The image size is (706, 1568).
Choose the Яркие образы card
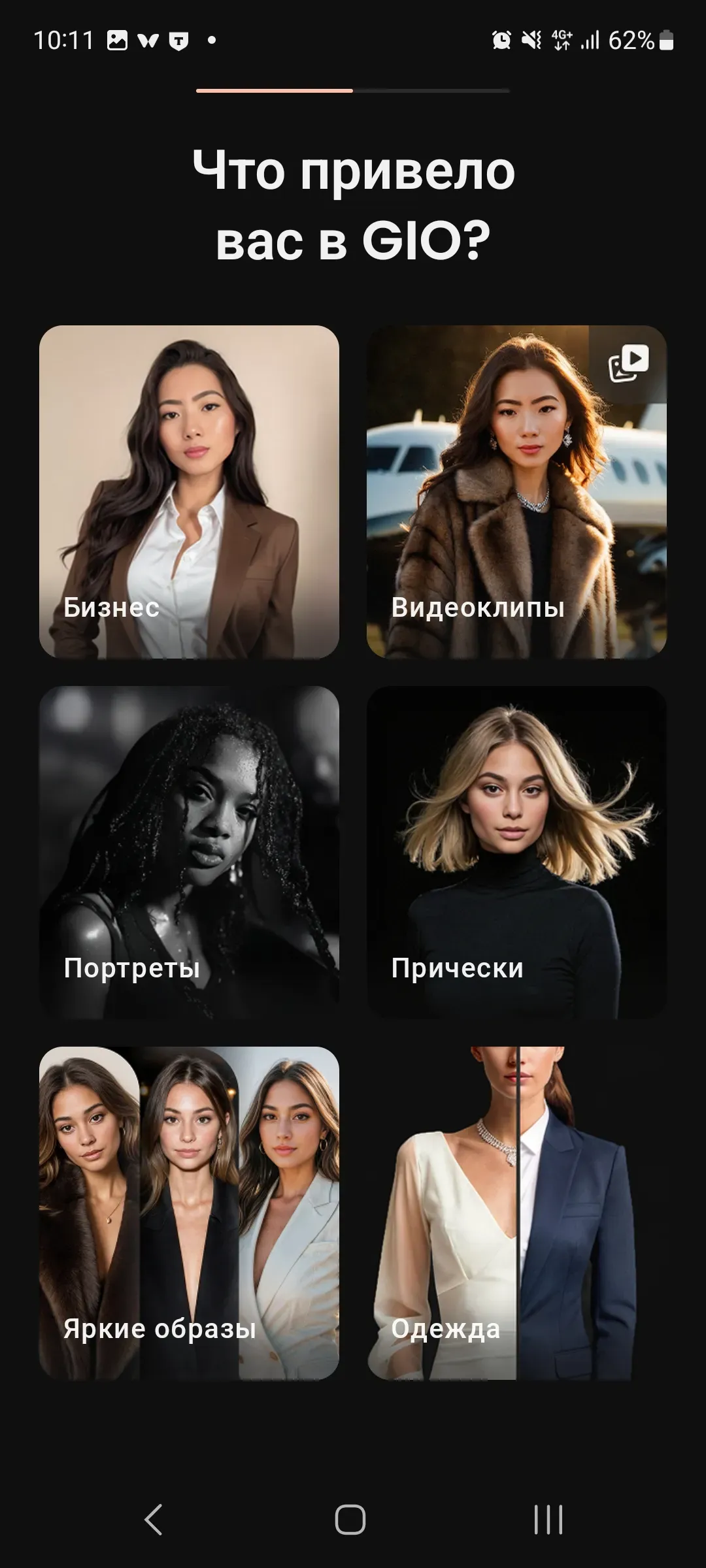[189, 1213]
